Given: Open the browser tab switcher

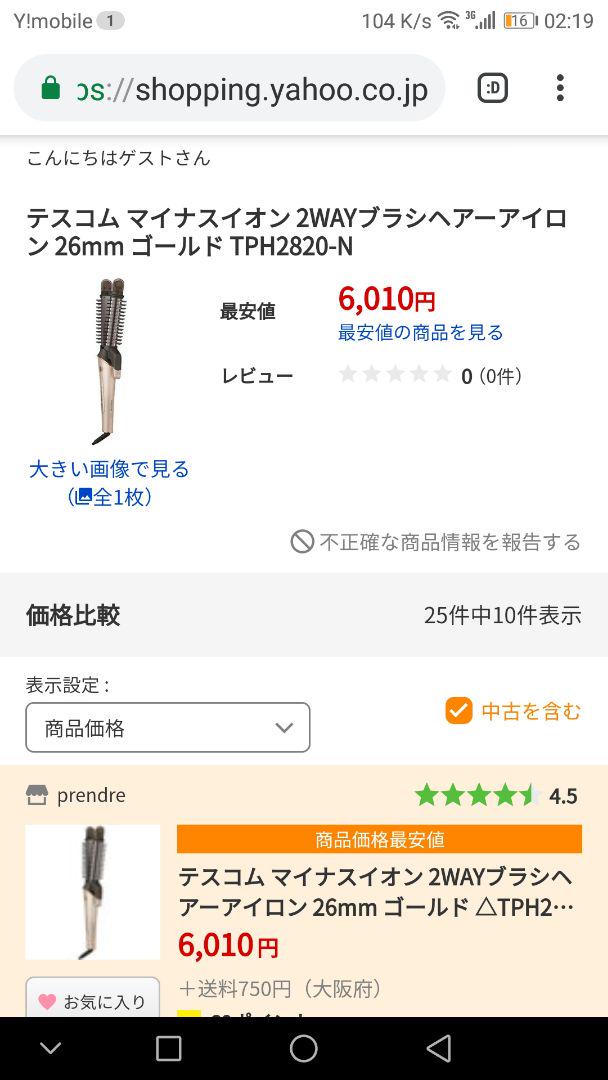Looking at the screenshot, I should tap(493, 89).
